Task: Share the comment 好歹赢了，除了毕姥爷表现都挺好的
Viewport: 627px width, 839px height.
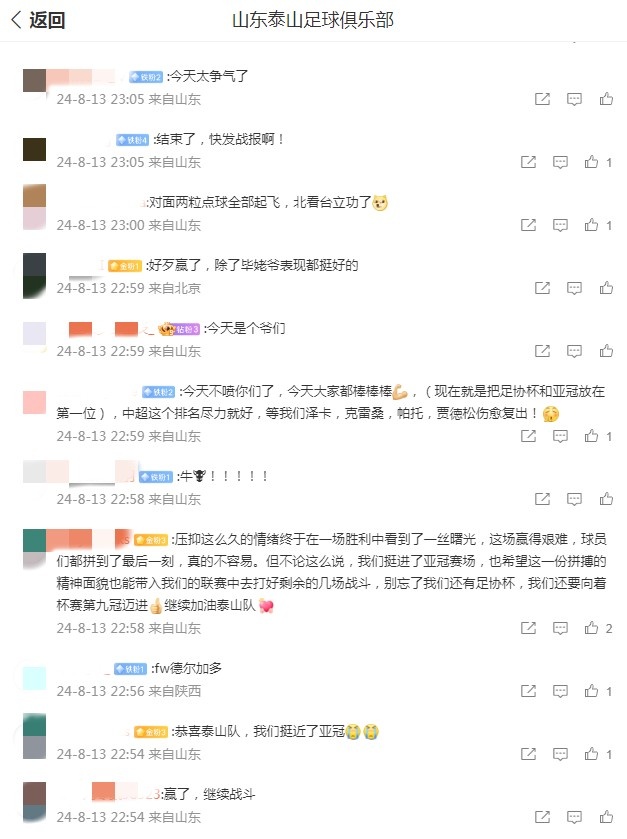Action: click(x=542, y=288)
